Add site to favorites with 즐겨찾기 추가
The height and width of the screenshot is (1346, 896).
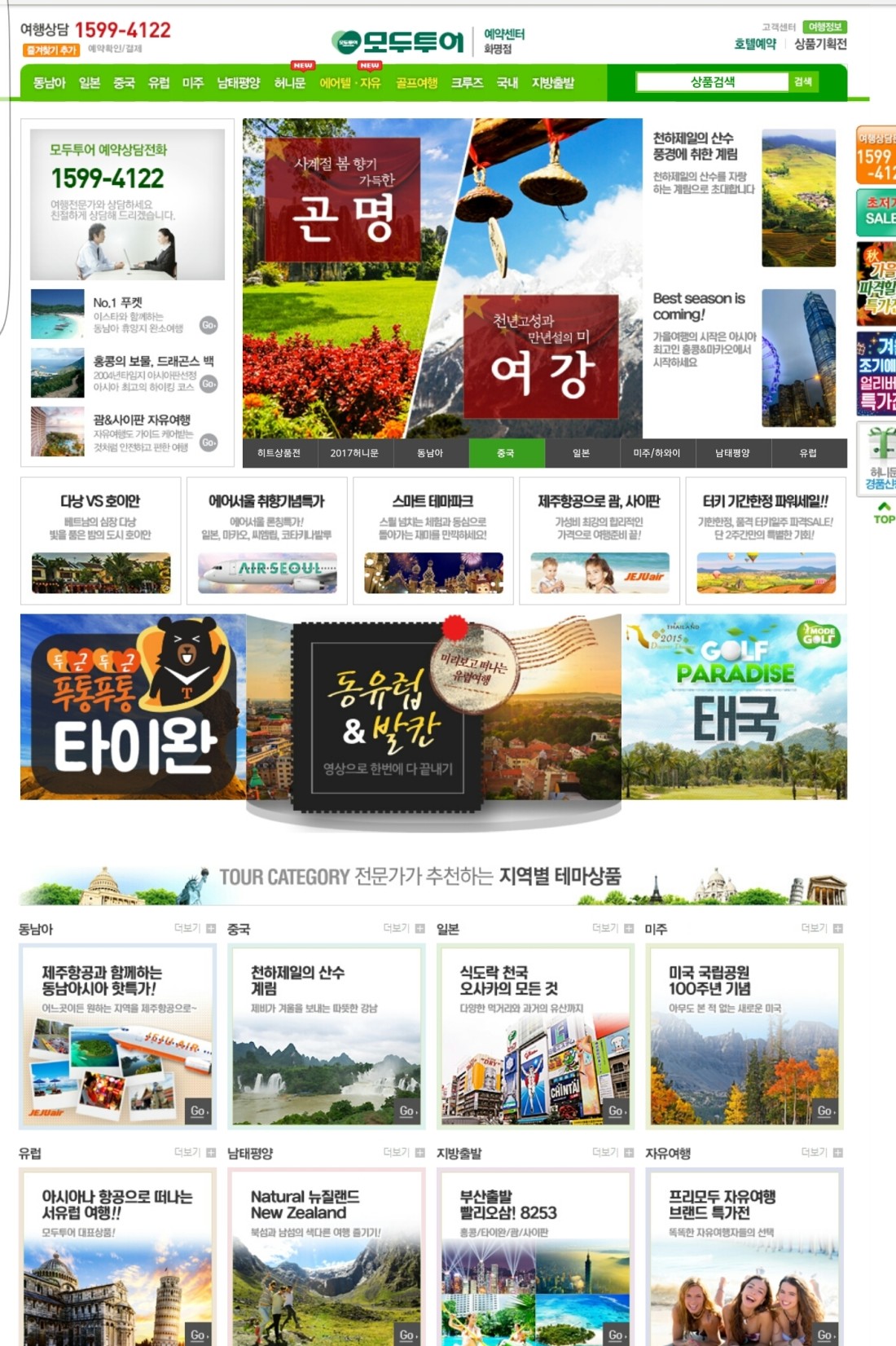point(51,50)
